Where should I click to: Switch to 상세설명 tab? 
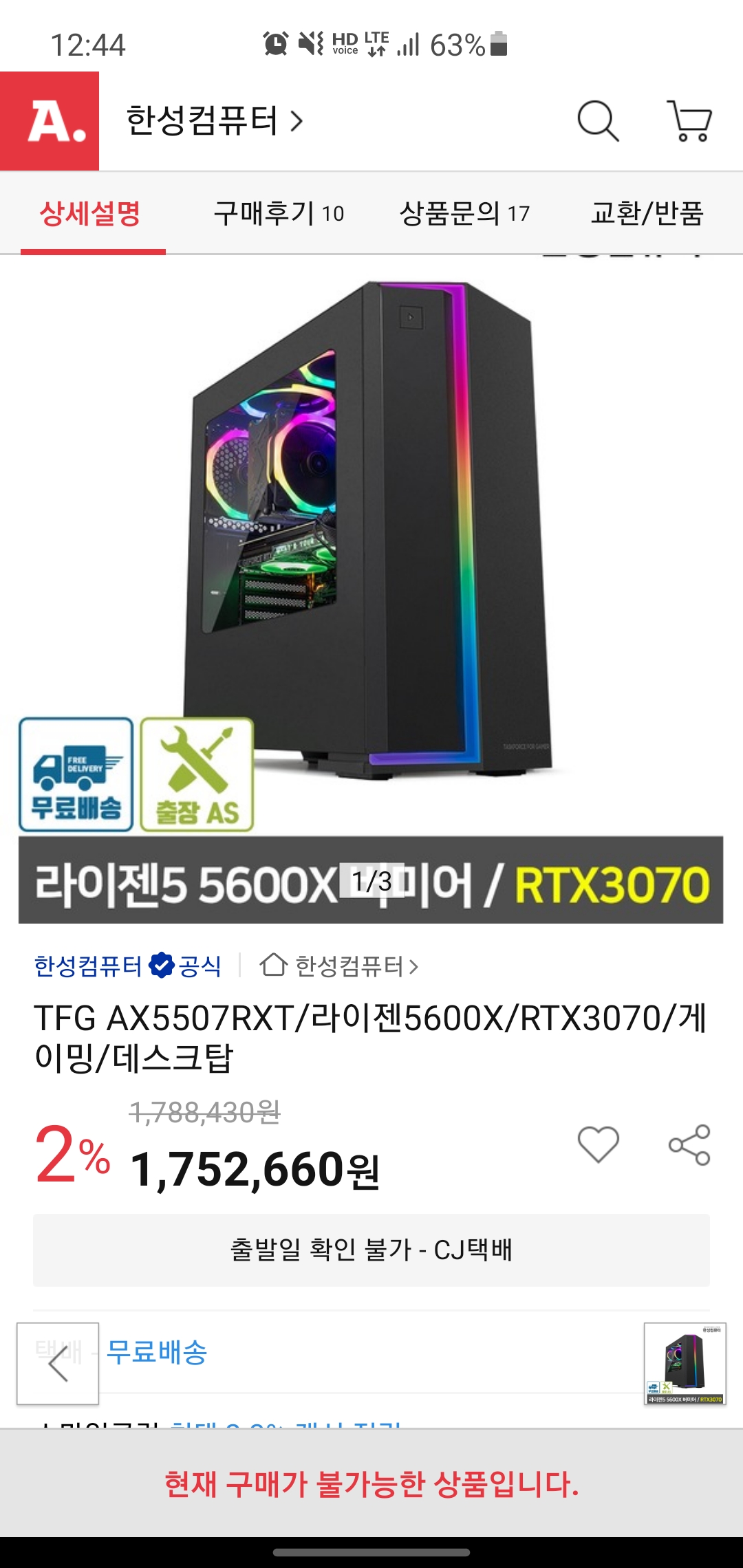pos(91,213)
